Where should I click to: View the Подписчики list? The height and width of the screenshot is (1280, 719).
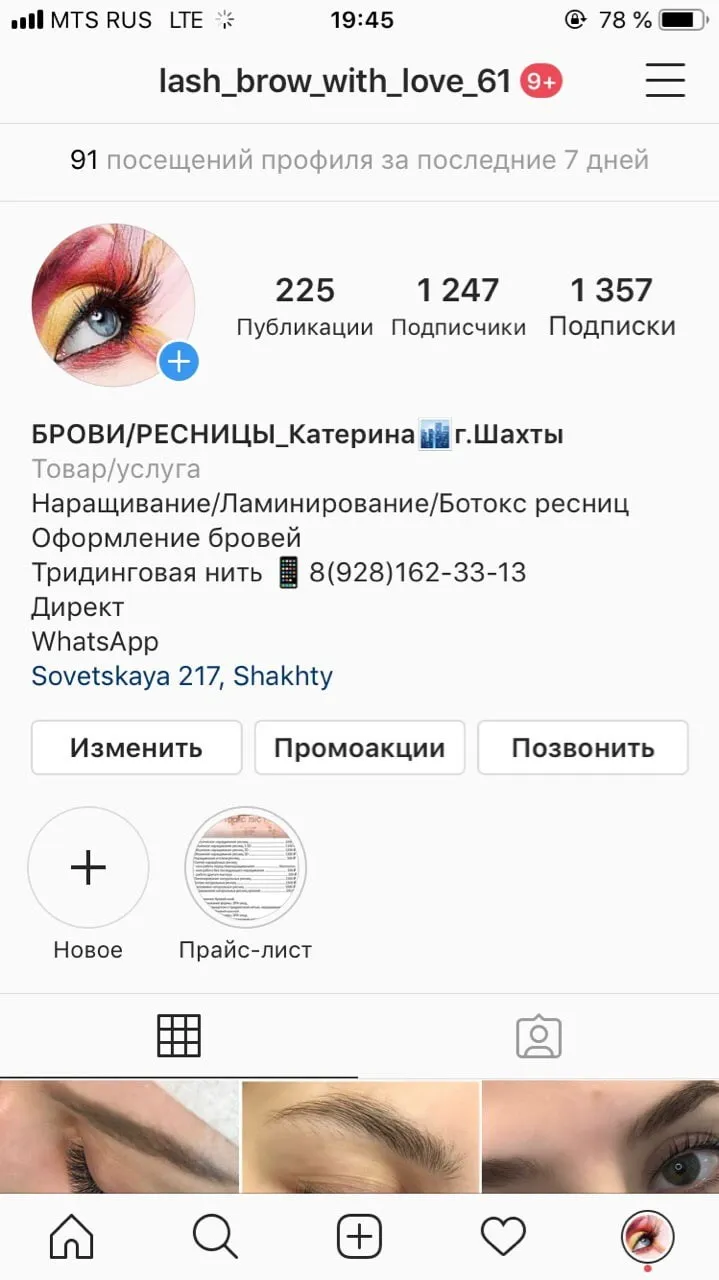point(458,307)
